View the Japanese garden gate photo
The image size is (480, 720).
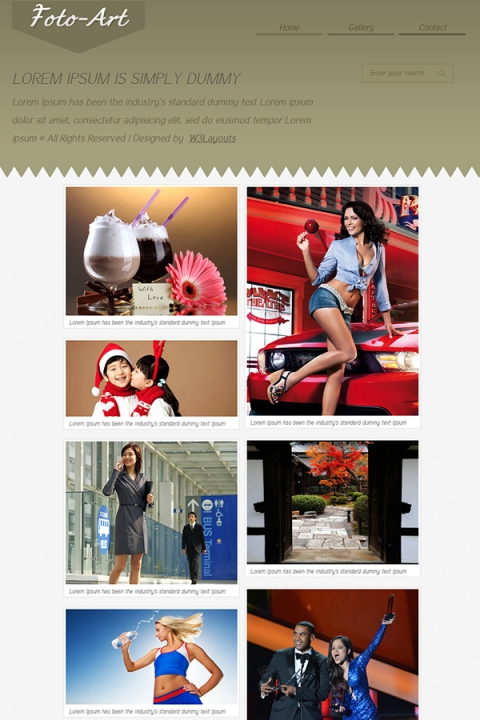333,502
